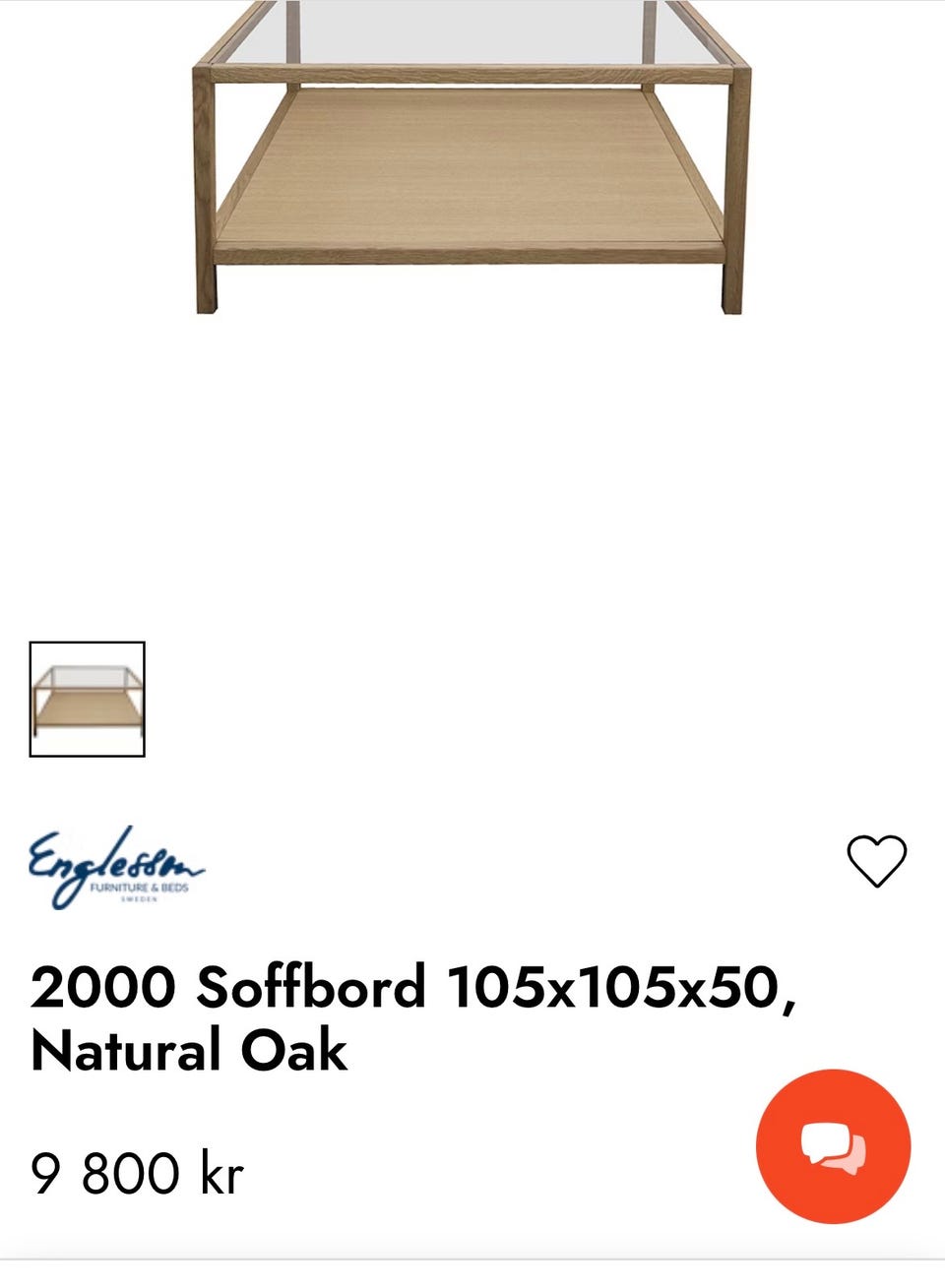Select the coffee table thumbnail image
The height and width of the screenshot is (1288, 945).
coord(88,700)
